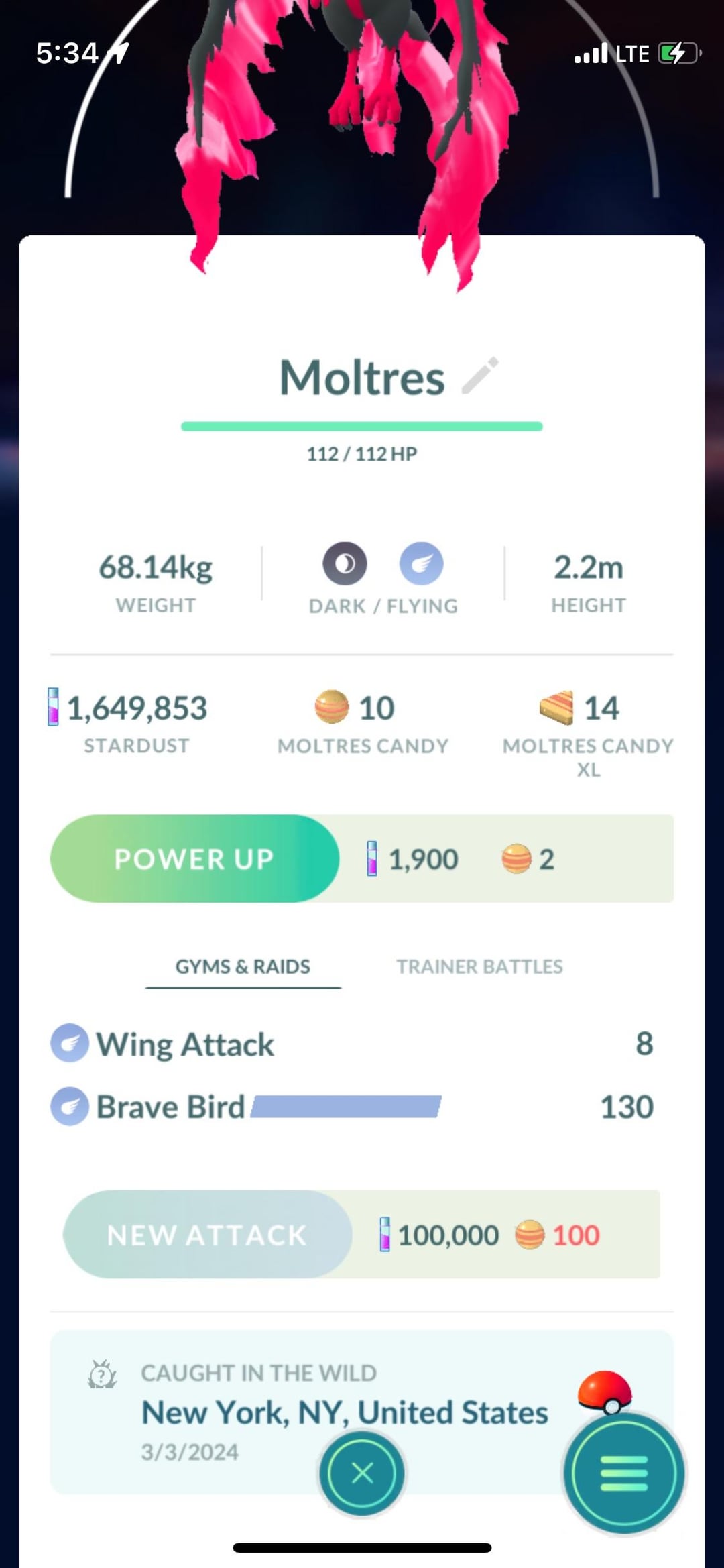Viewport: 724px width, 1568px height.
Task: Select the Gyms & Raids tab
Action: click(x=243, y=966)
